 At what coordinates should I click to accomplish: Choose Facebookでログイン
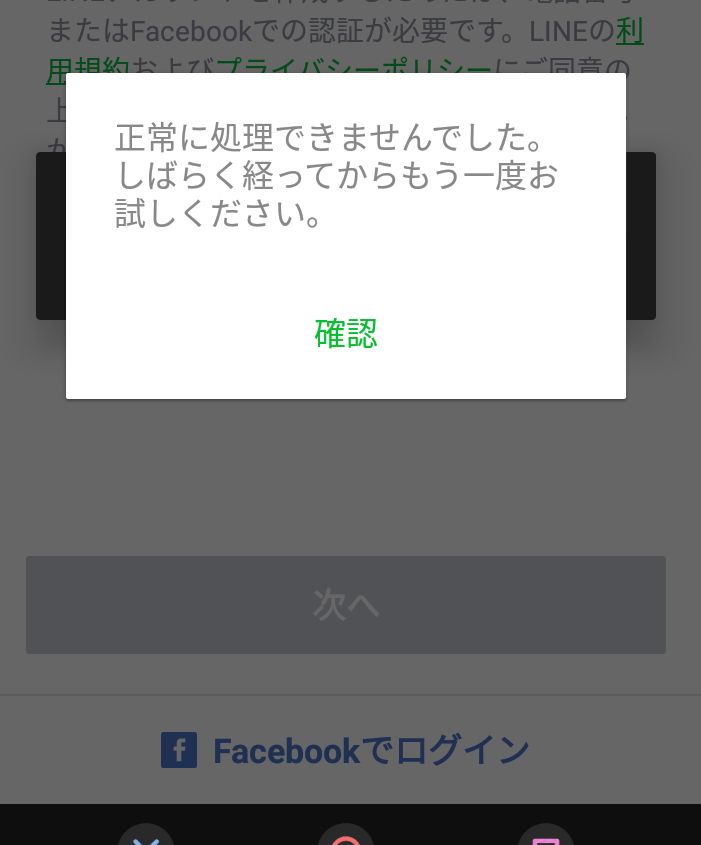346,750
